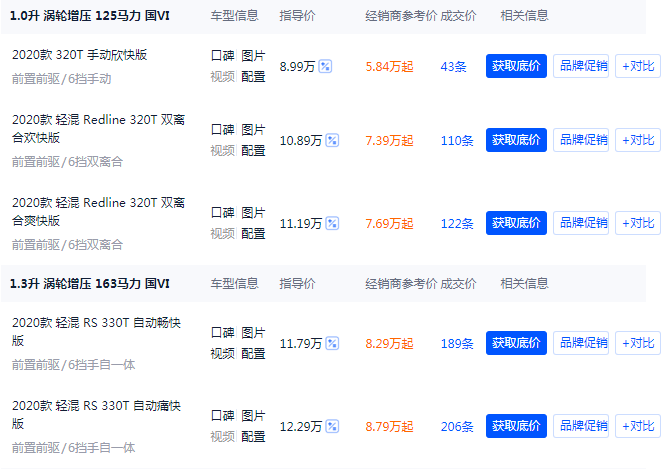667x469 pixels.
Task: Open price calculator beside 12.29万
Action: (332, 427)
